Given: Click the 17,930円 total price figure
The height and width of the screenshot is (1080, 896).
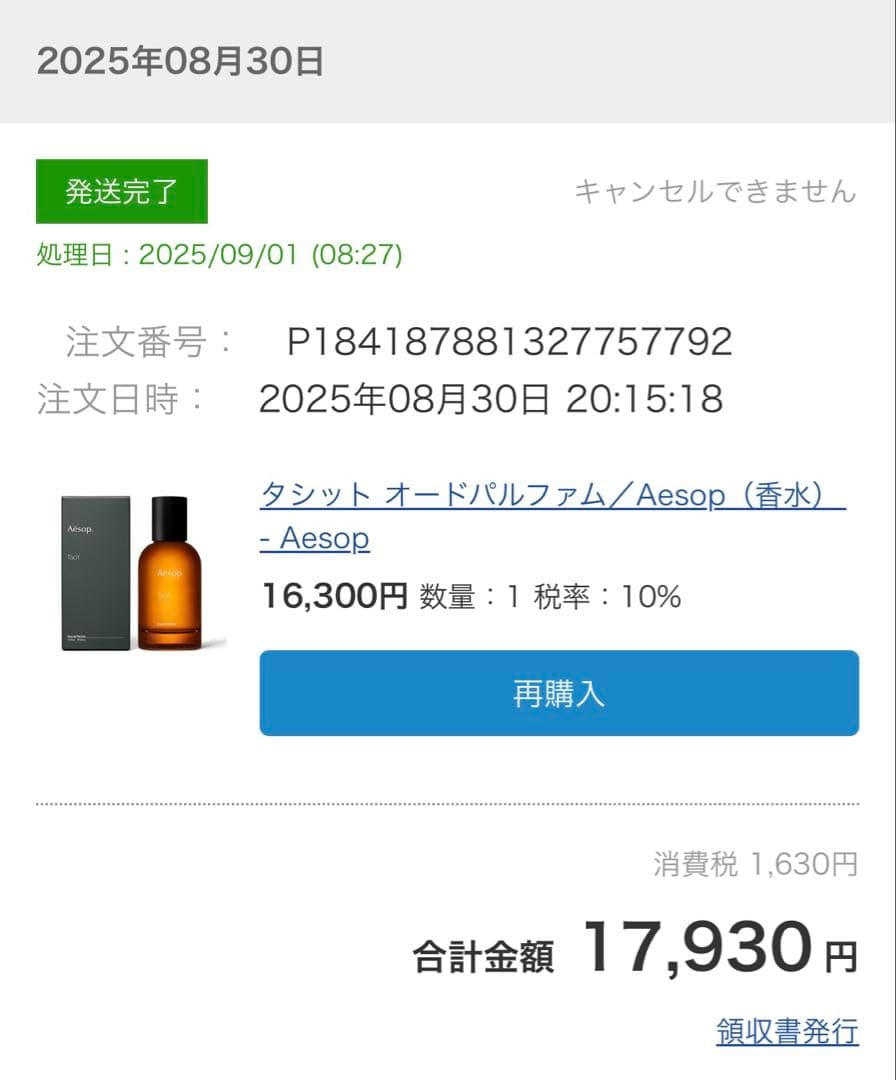Looking at the screenshot, I should point(705,945).
